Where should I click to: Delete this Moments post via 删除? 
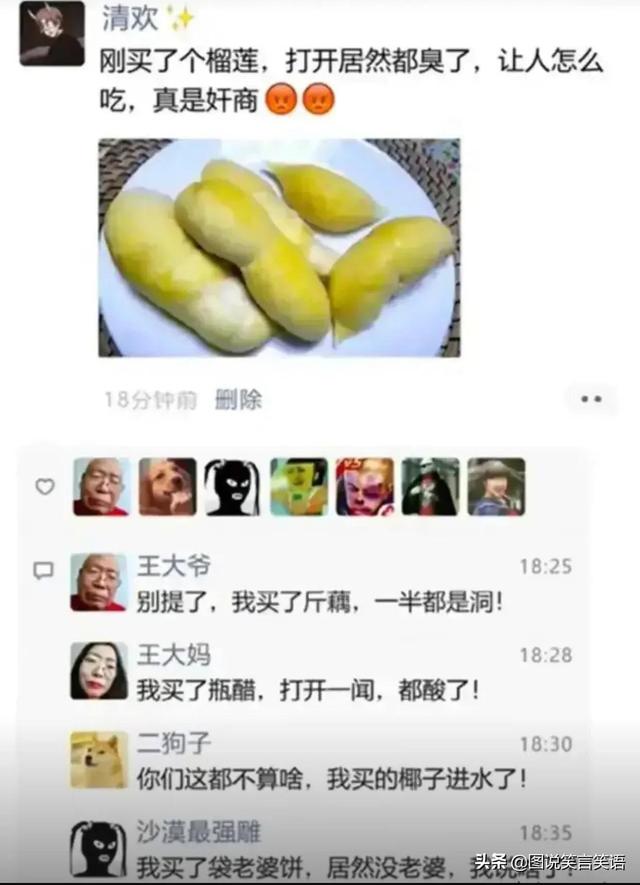pyautogui.click(x=238, y=400)
